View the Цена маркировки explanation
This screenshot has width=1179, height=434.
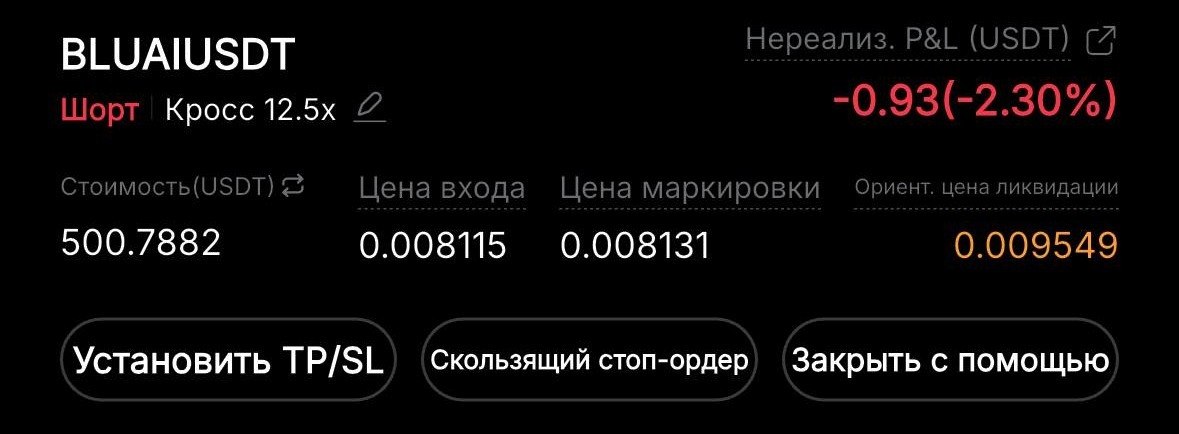(x=690, y=188)
